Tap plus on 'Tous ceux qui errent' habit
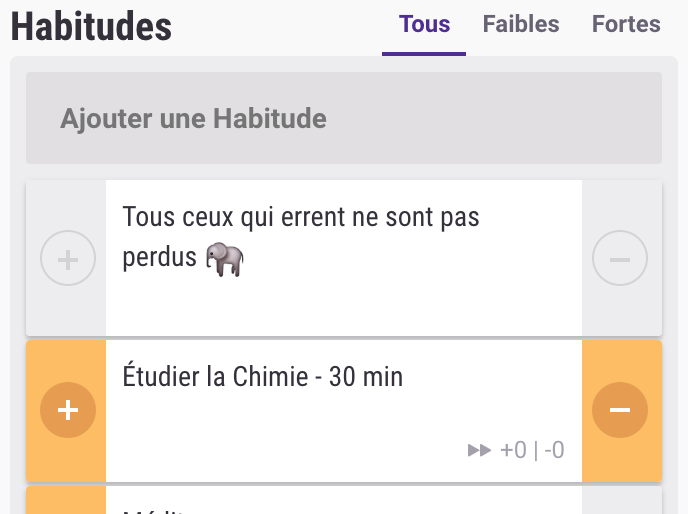 pos(67,260)
